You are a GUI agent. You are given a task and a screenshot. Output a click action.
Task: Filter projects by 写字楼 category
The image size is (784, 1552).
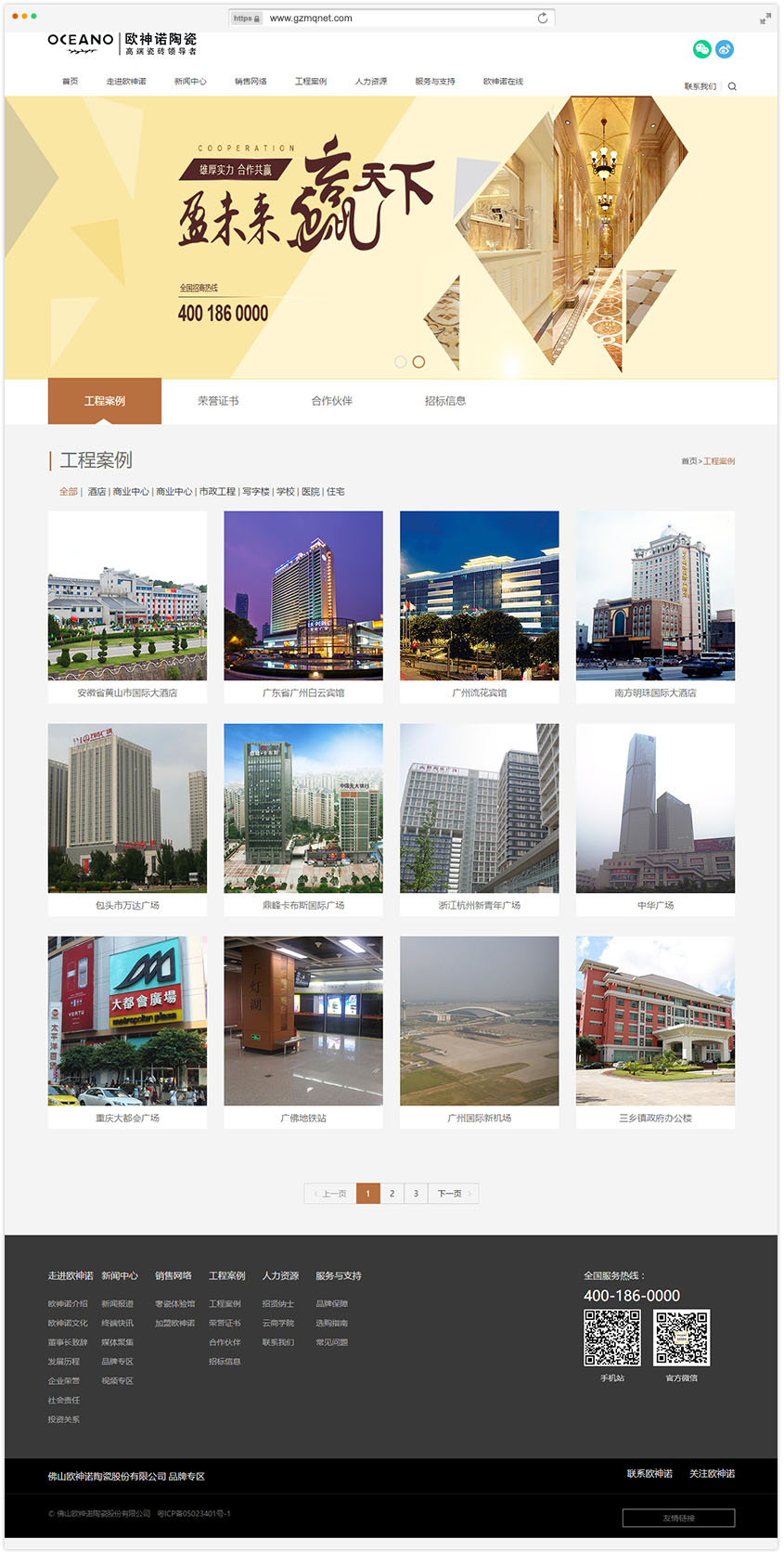coord(255,492)
